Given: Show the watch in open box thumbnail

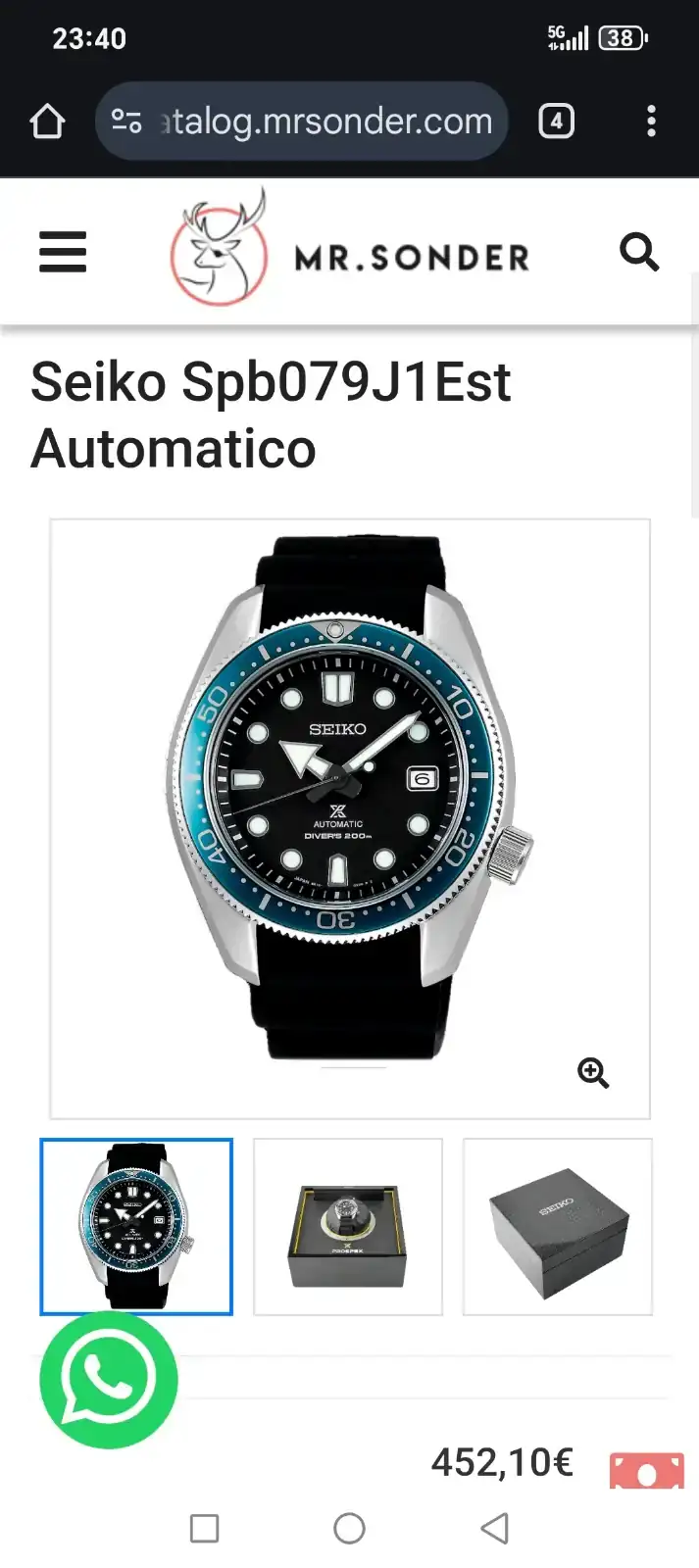Looking at the screenshot, I should pyautogui.click(x=348, y=1226).
